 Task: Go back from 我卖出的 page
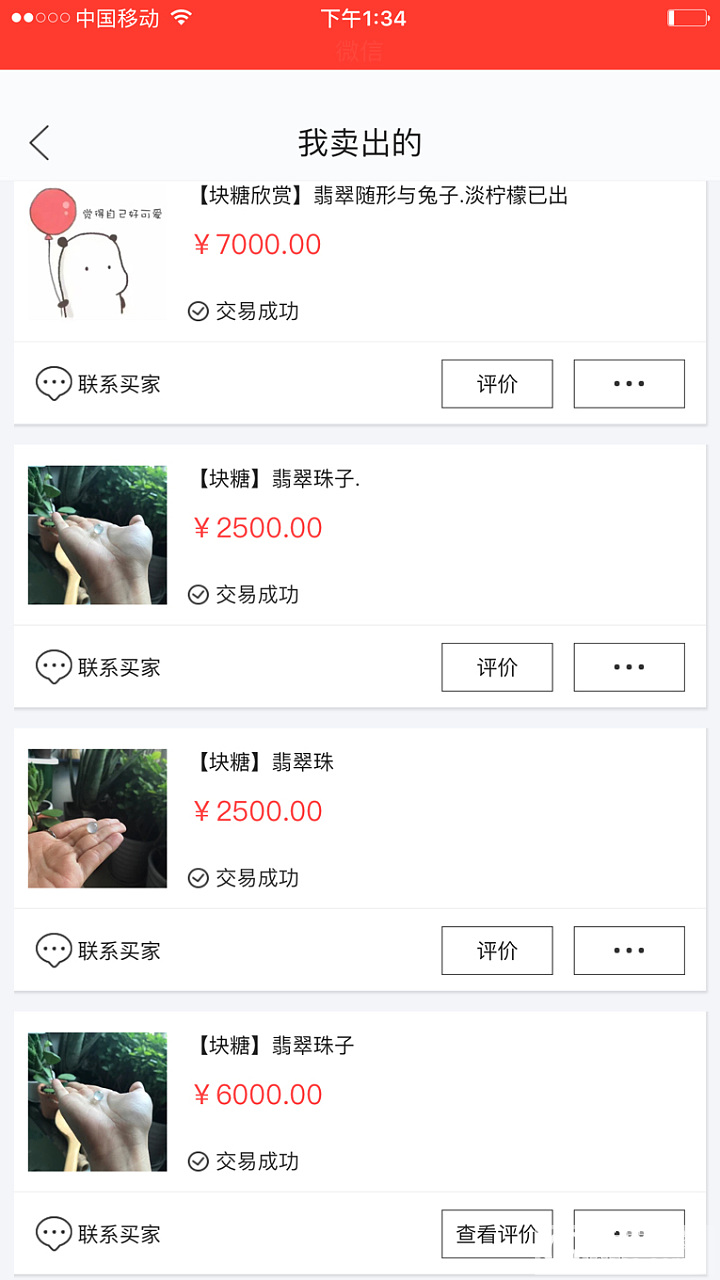pyautogui.click(x=39, y=143)
